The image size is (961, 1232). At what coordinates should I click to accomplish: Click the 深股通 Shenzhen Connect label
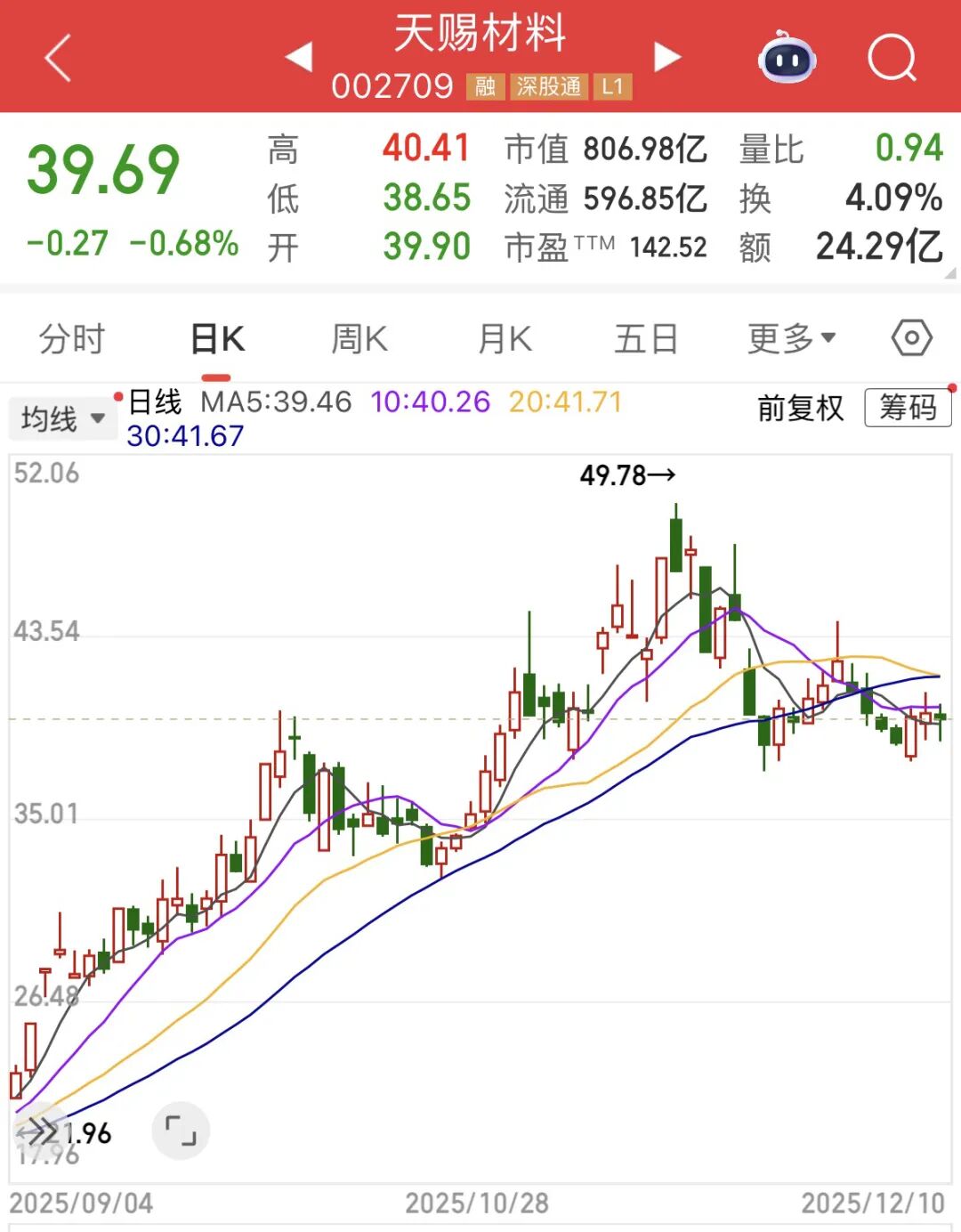click(550, 87)
